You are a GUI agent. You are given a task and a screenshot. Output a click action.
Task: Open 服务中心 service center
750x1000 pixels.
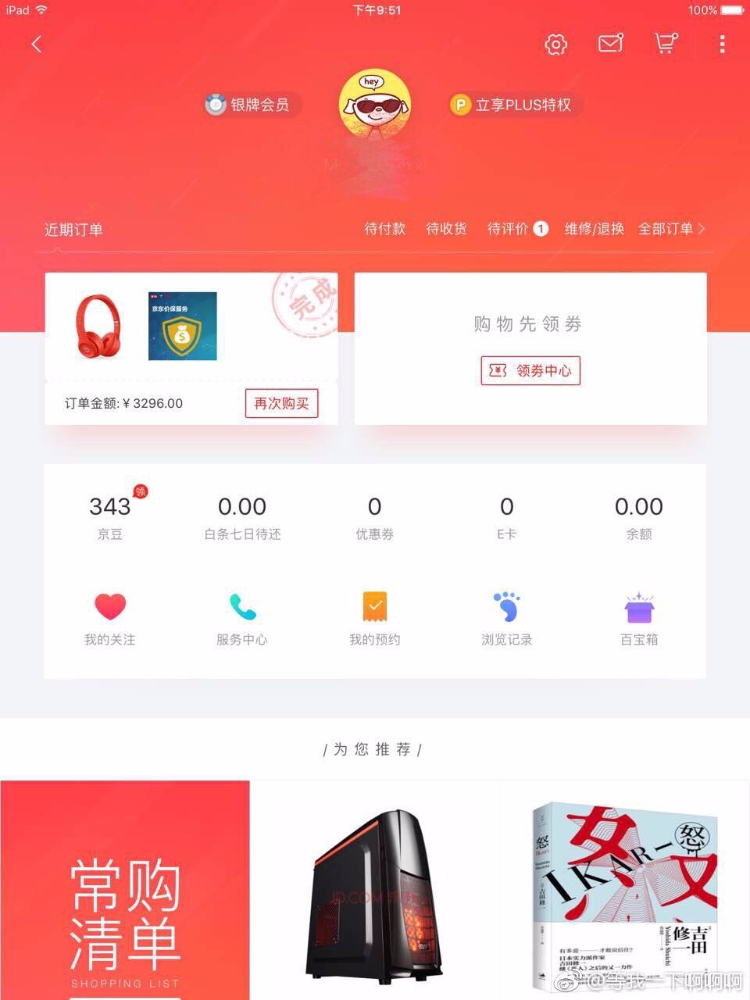pyautogui.click(x=242, y=619)
